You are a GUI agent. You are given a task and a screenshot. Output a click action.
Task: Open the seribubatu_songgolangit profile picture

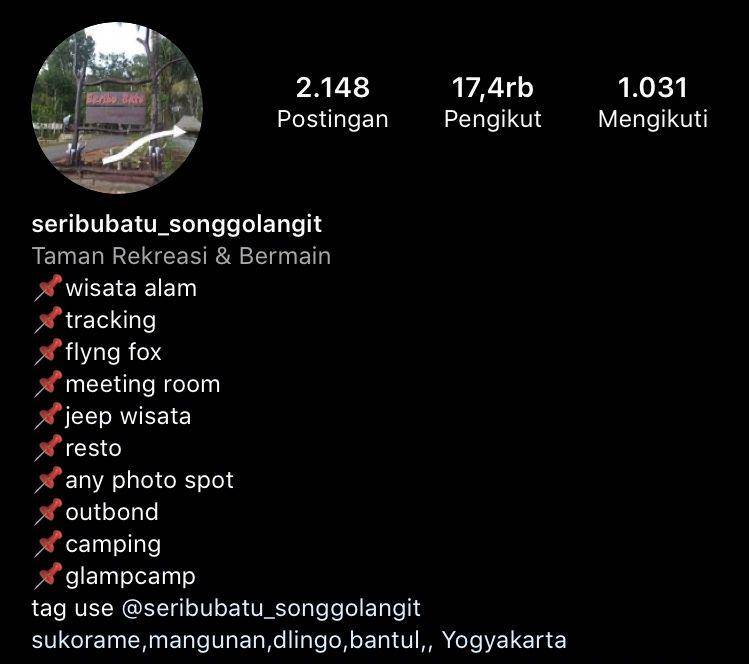tap(117, 108)
